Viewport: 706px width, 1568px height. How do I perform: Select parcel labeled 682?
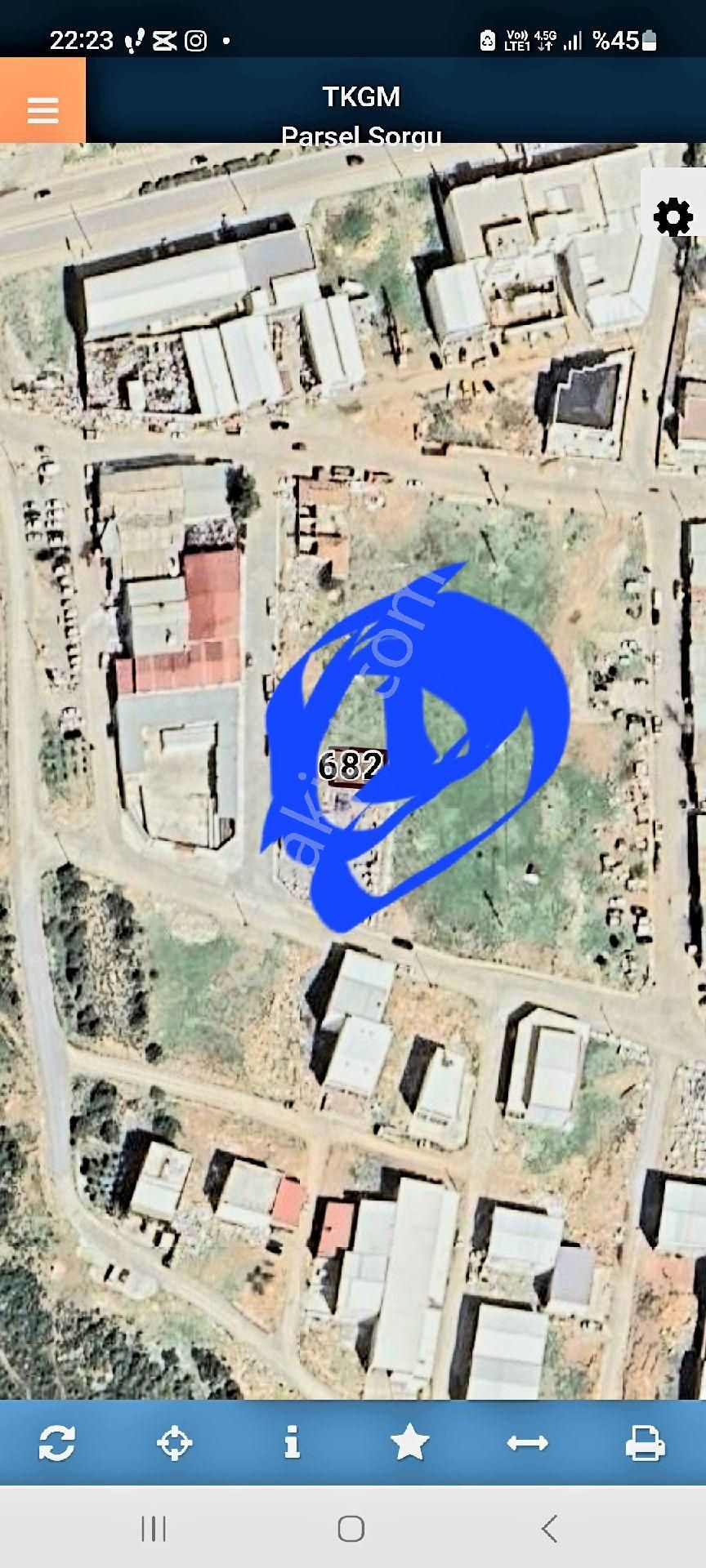(351, 765)
